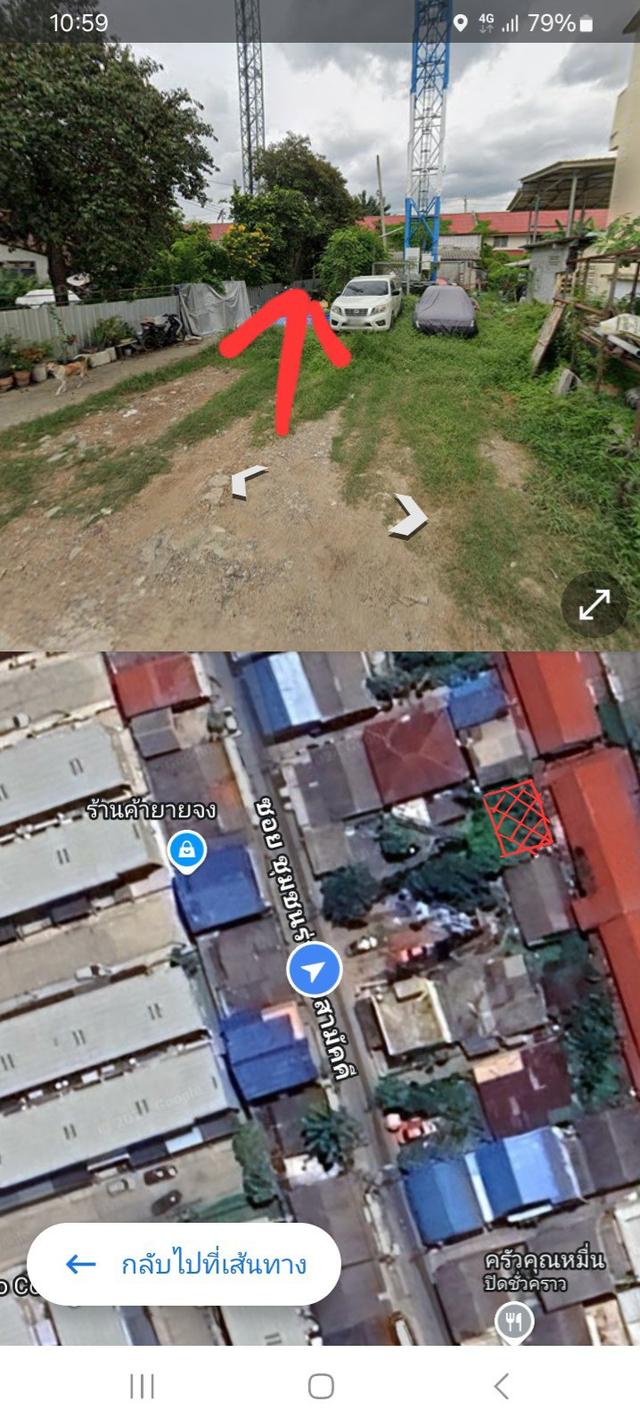Open the ร้านค้ายายจง shop marker on map

tap(187, 852)
